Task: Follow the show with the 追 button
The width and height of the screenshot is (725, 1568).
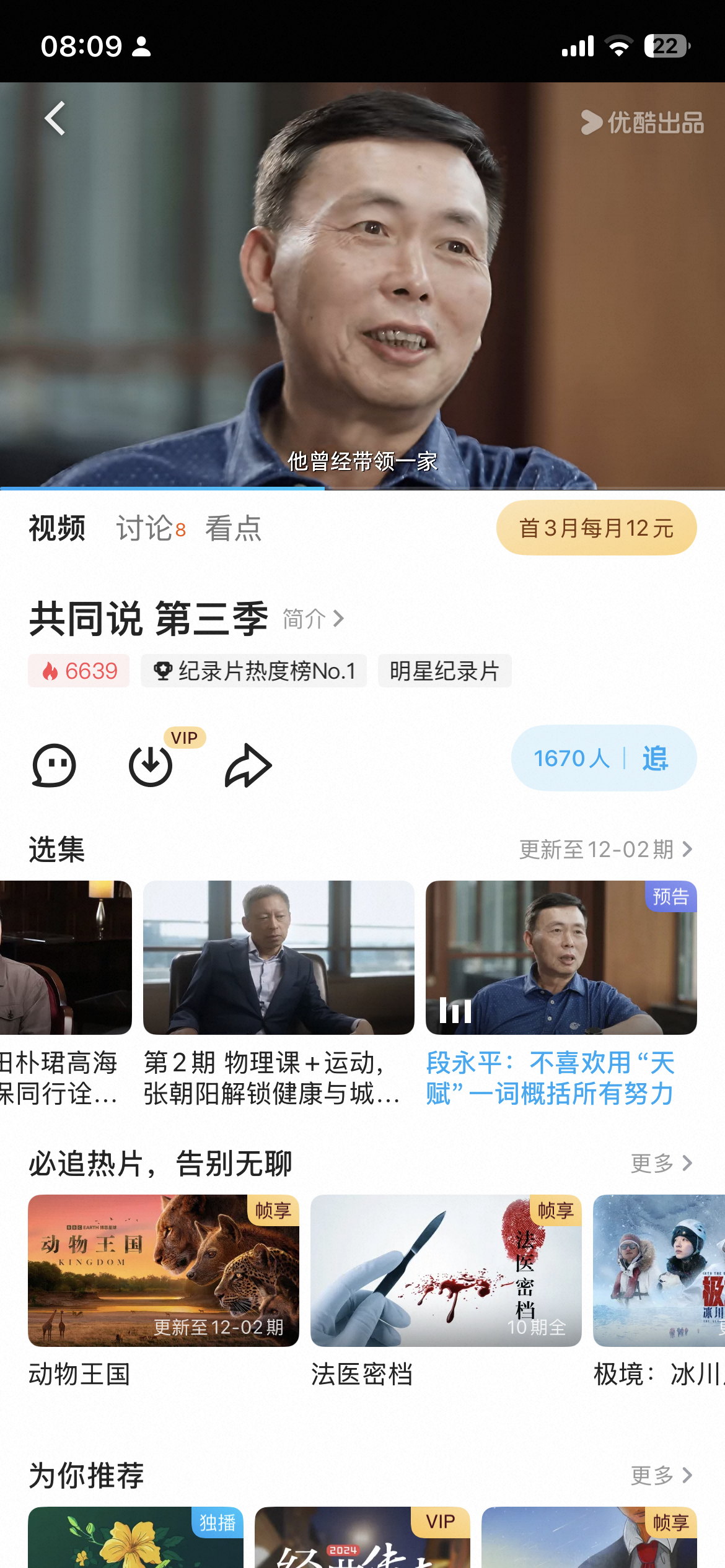Action: pyautogui.click(x=654, y=759)
